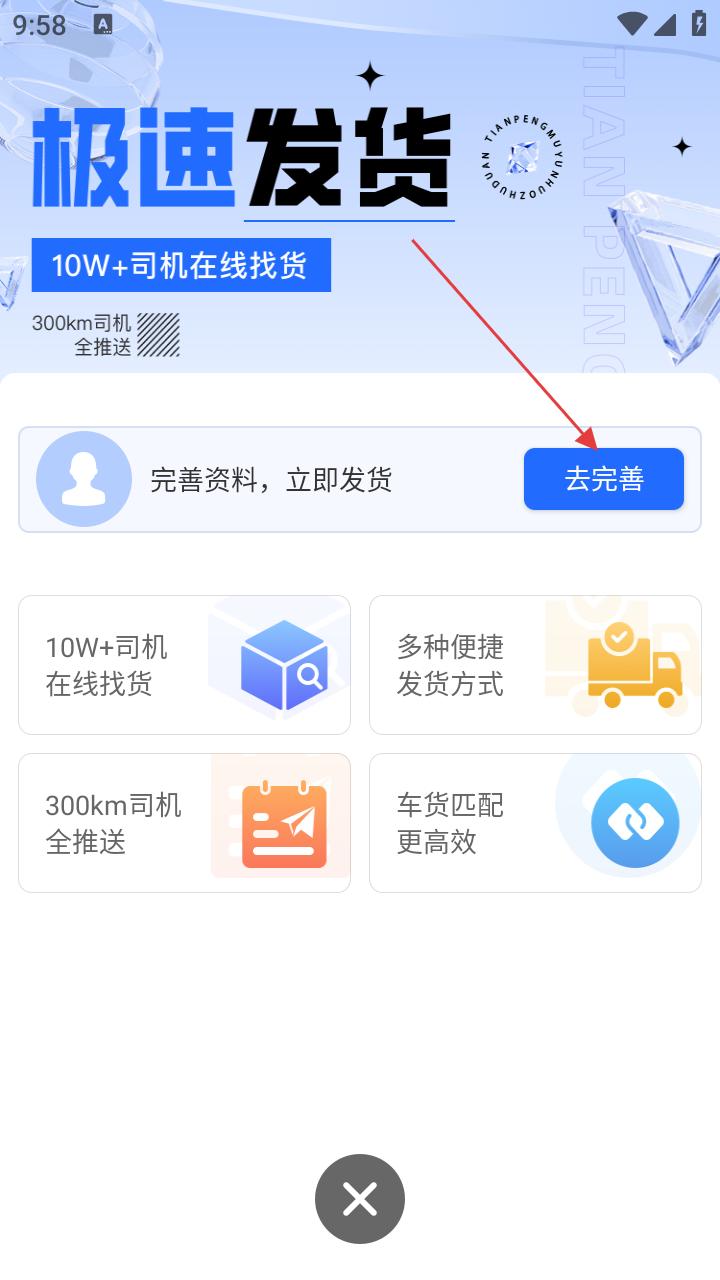Tap the 去完善 button
Screen dimensions: 720x1280
click(603, 479)
